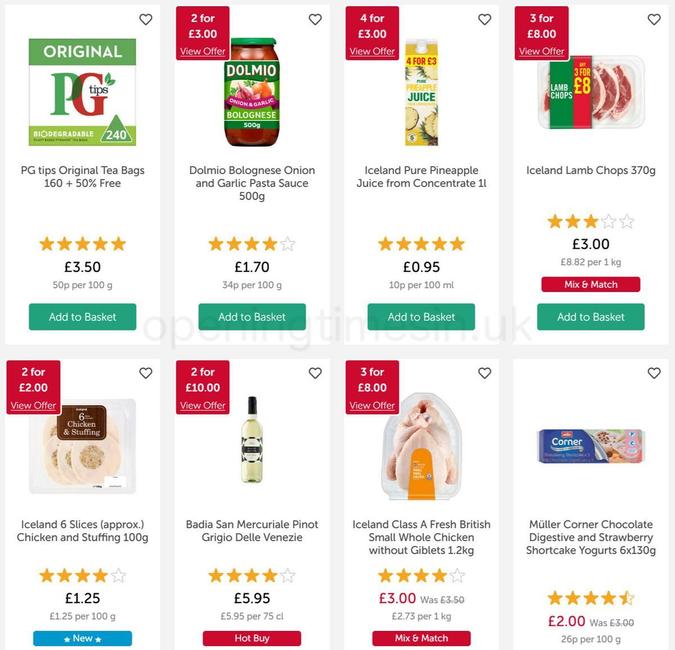Open the Müller Corner yogurts product

point(591,537)
